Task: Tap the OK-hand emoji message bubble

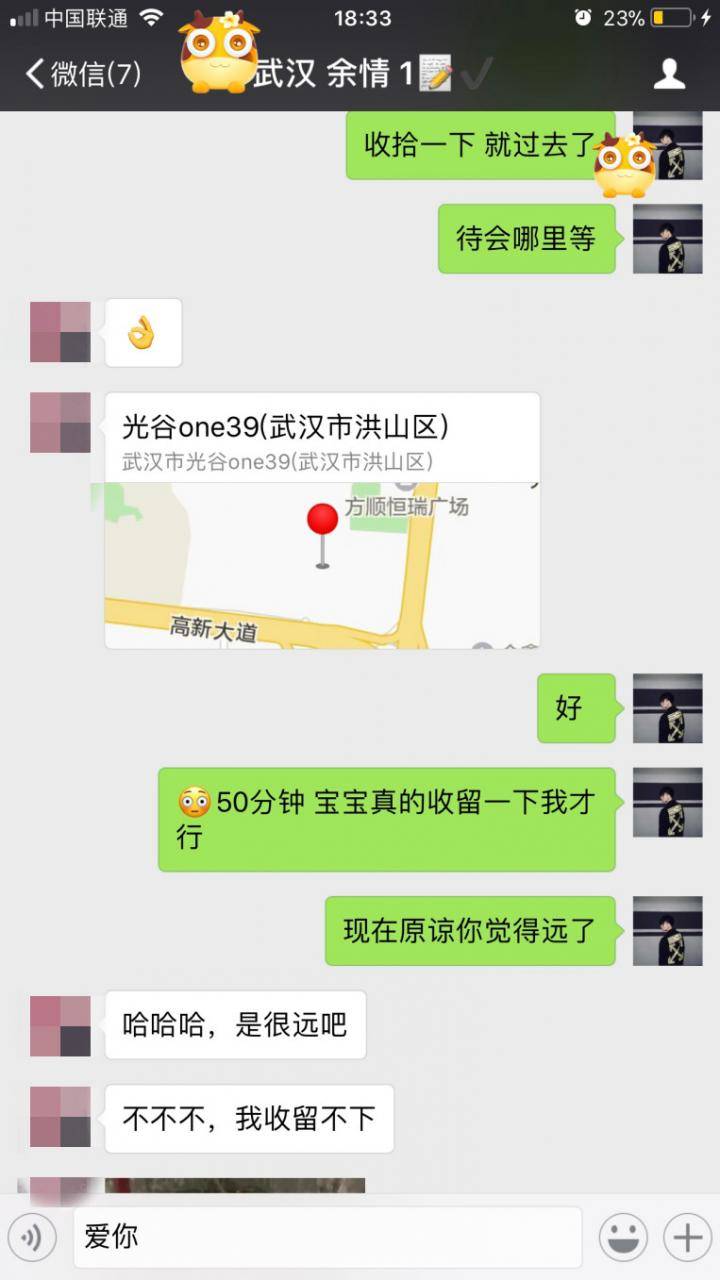Action: point(143,333)
